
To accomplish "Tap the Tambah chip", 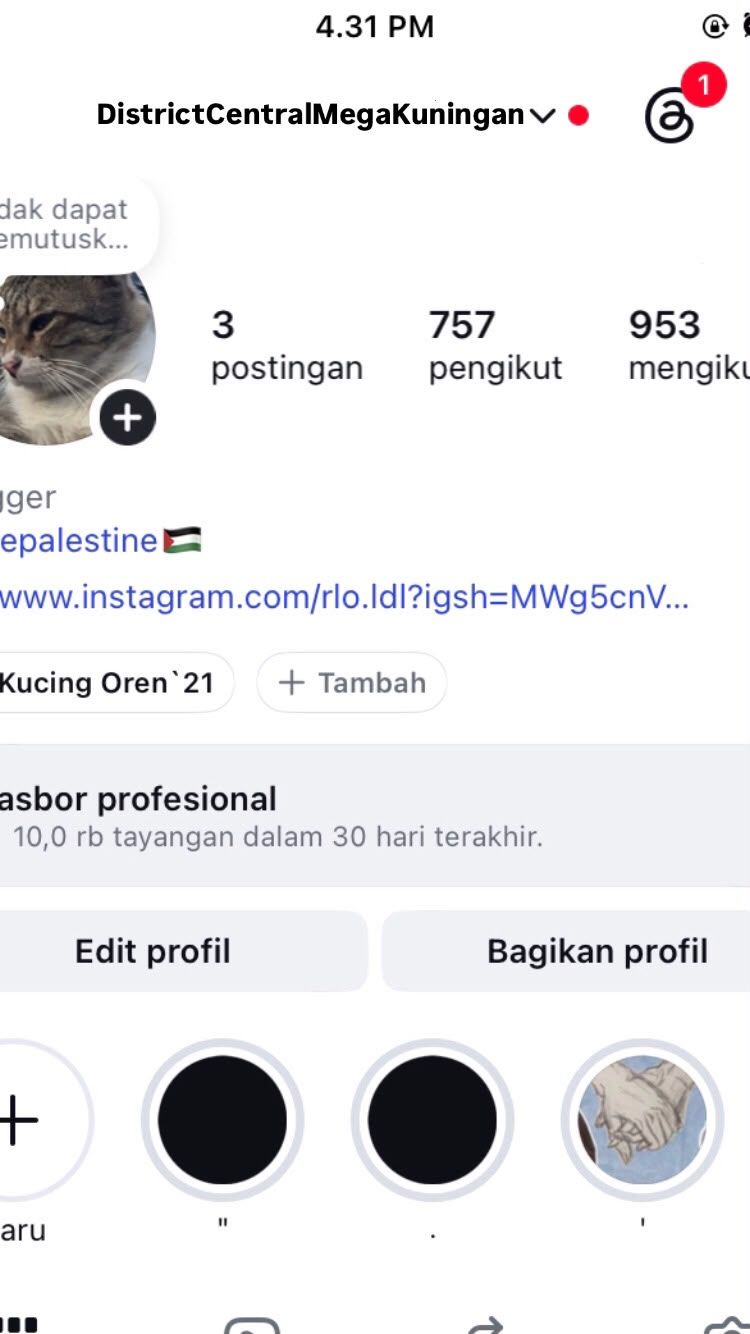I will [x=352, y=683].
